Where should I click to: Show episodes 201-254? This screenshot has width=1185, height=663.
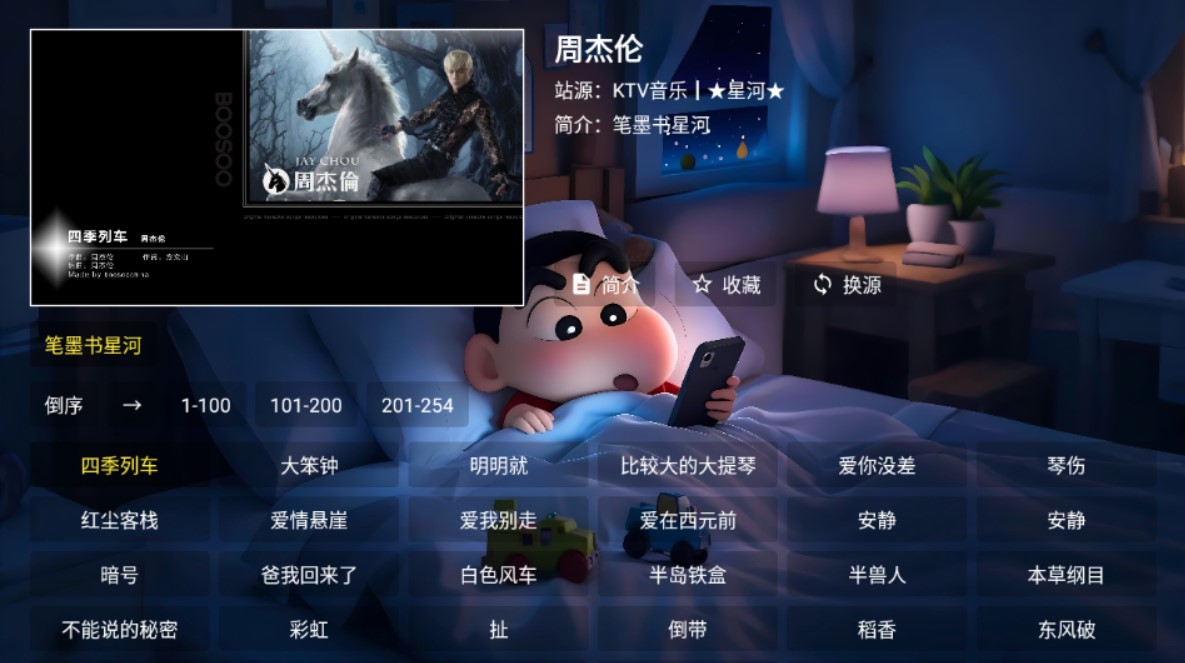tap(417, 405)
